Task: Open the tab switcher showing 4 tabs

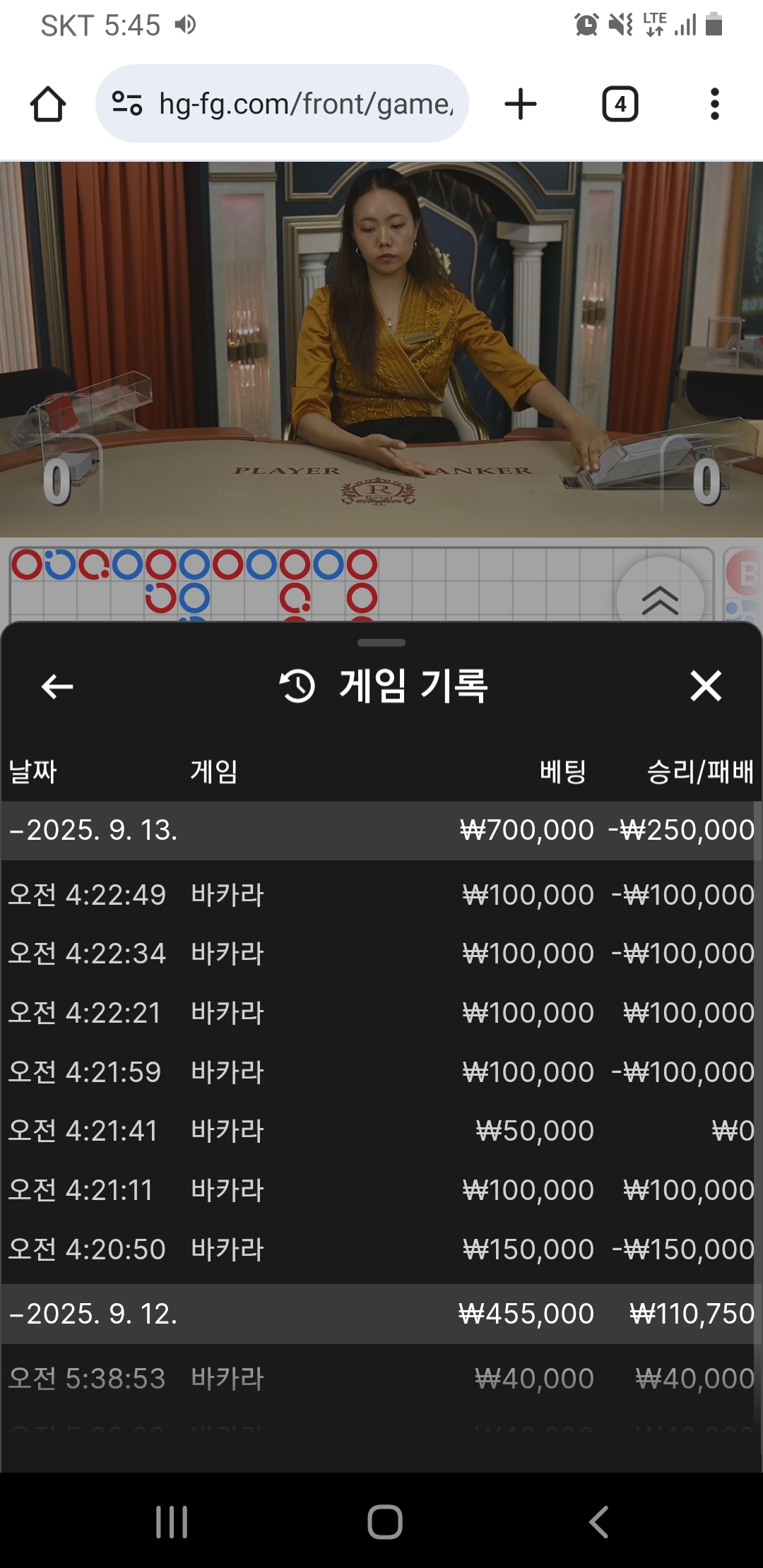Action: tap(620, 105)
